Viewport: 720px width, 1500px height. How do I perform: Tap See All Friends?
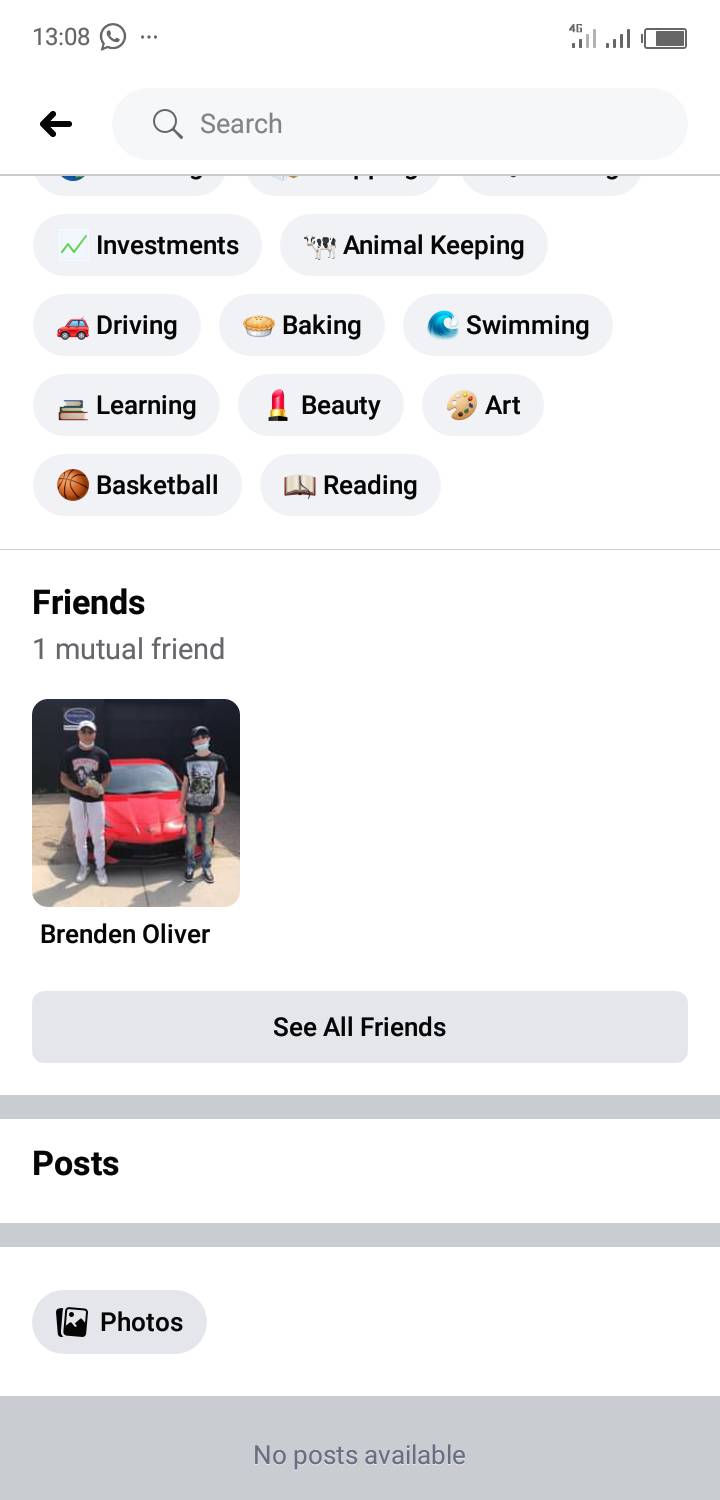coord(360,1027)
